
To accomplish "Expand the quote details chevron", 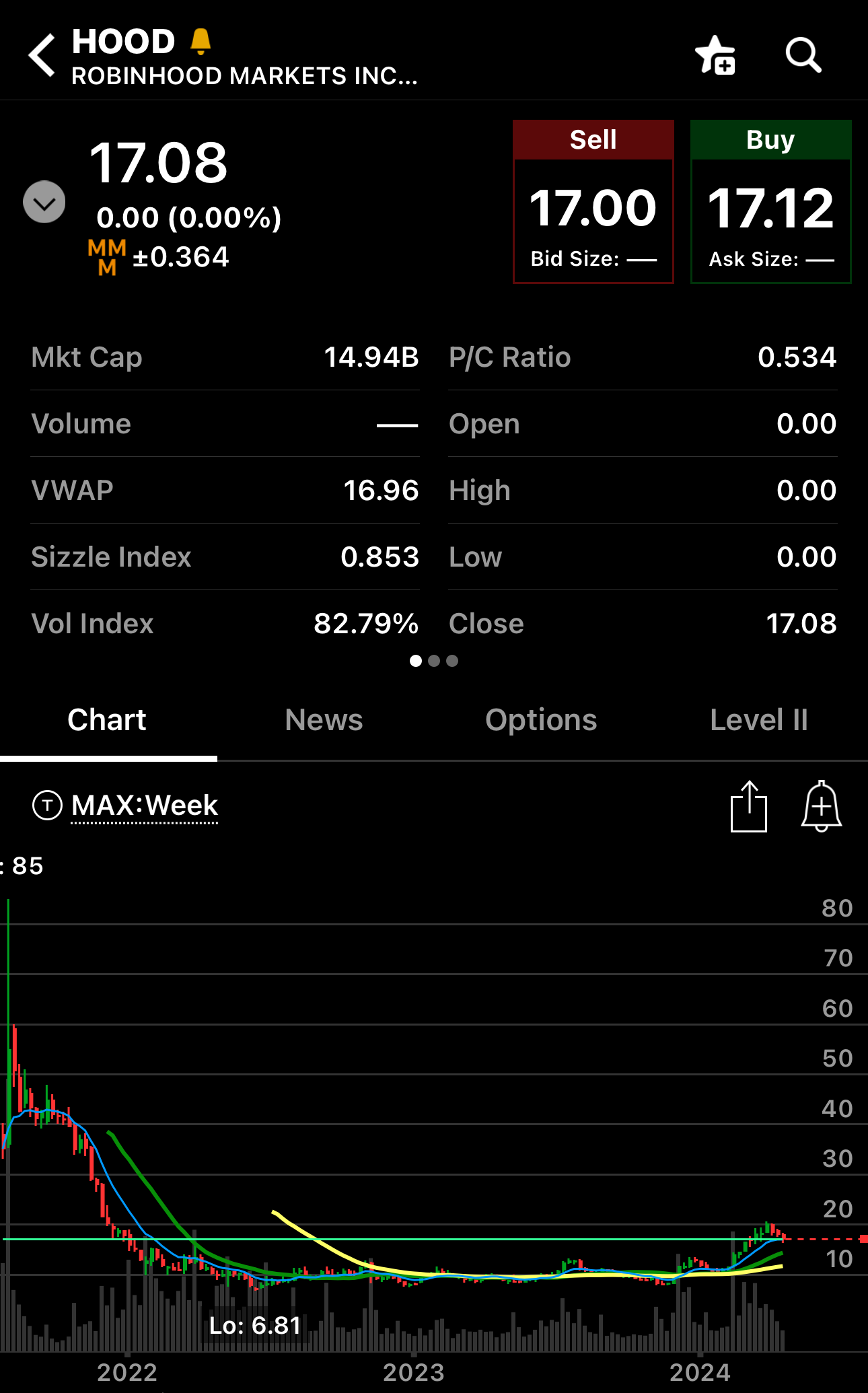I will 44,202.
